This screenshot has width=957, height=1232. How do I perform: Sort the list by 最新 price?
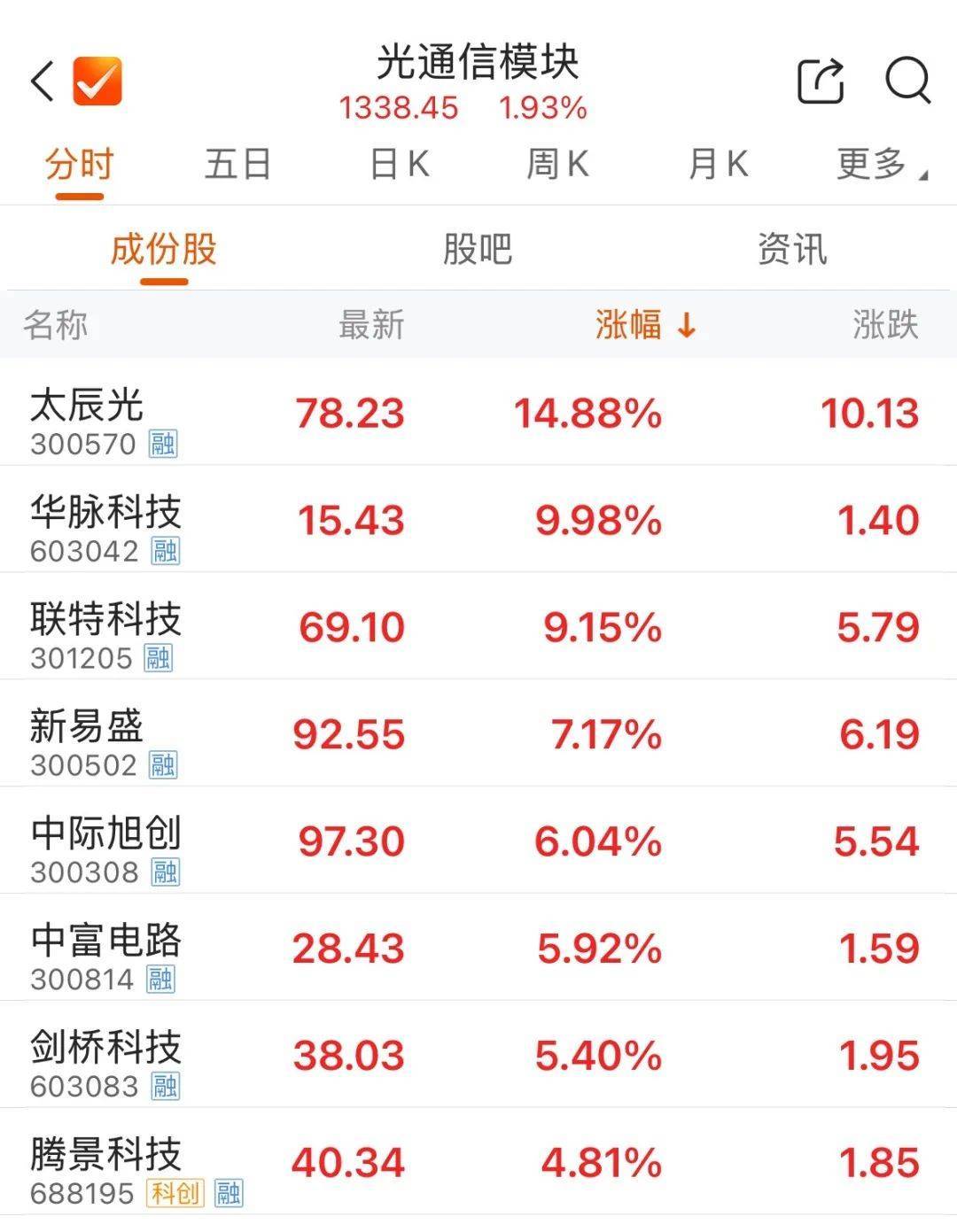pos(371,325)
